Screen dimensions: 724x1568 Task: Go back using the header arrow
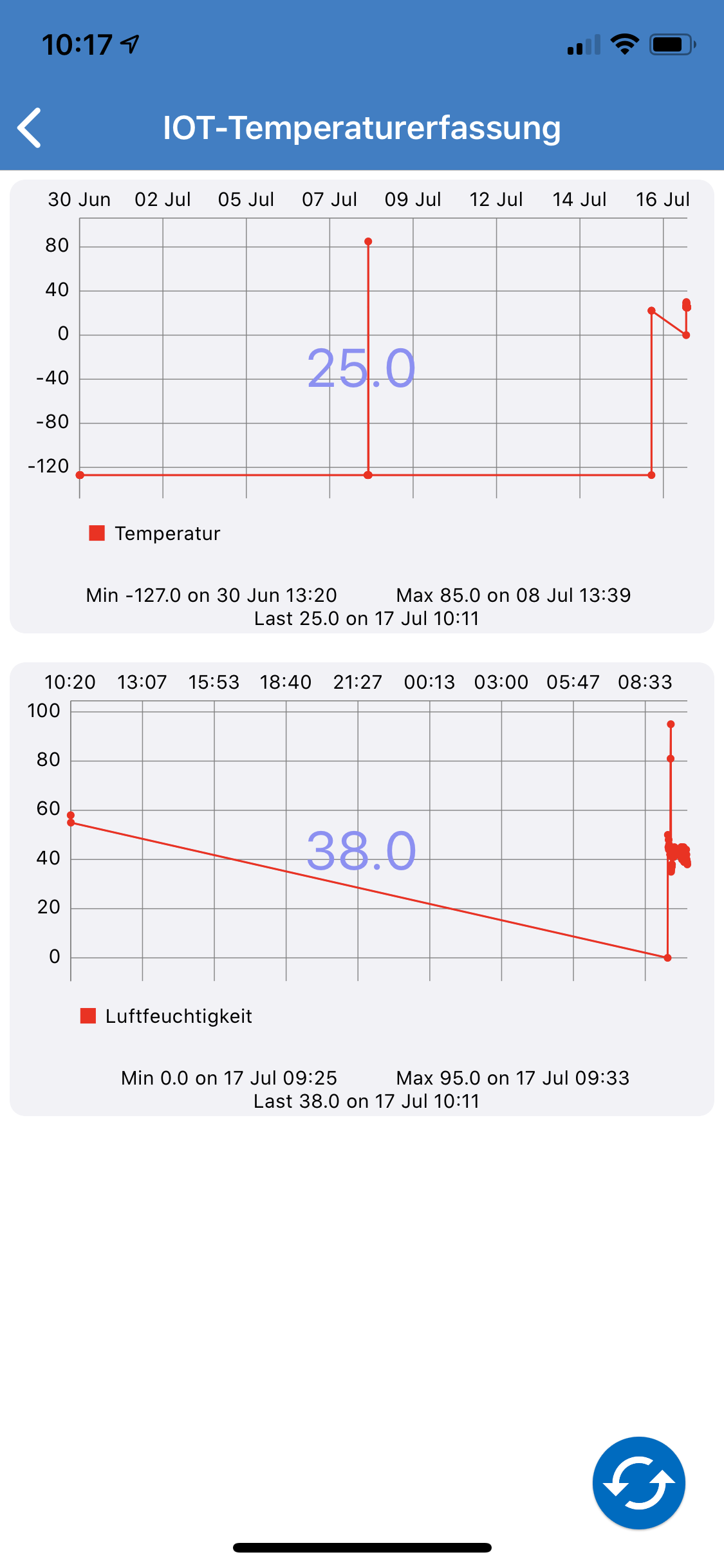(x=30, y=127)
